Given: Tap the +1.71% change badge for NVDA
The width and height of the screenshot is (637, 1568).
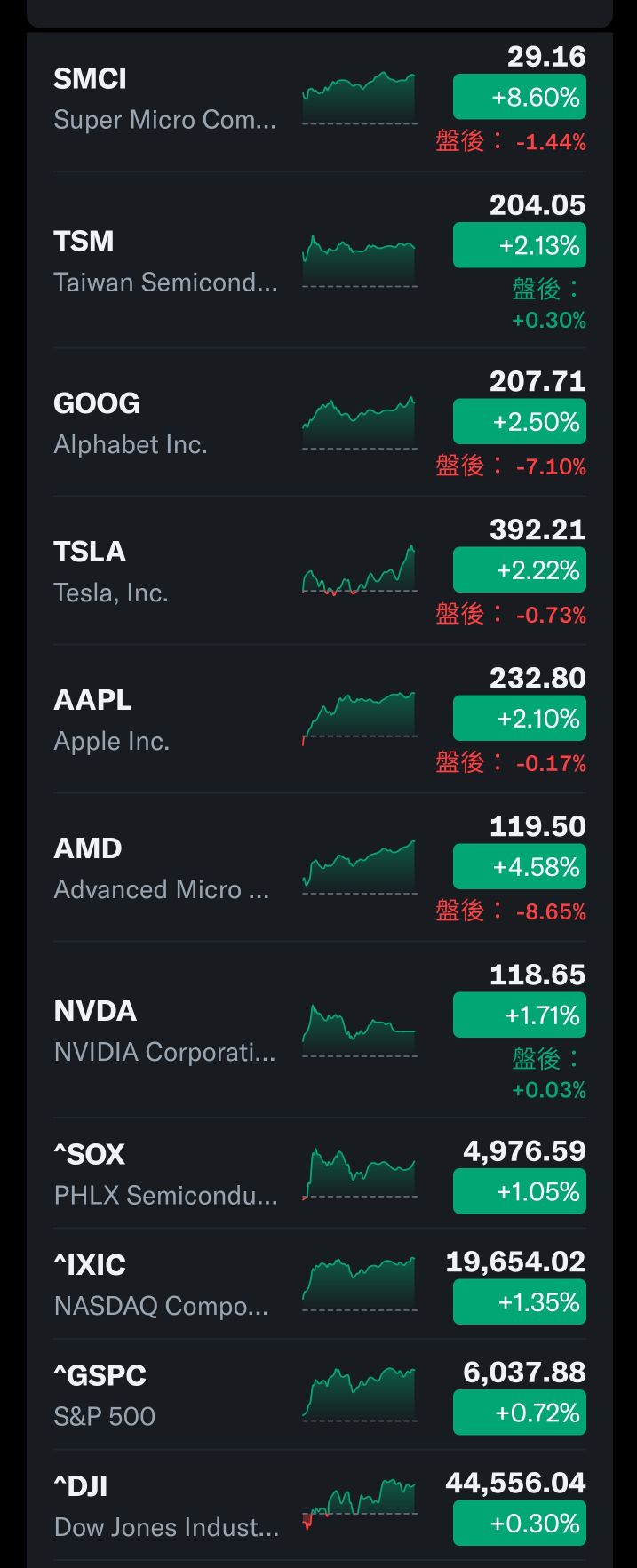Looking at the screenshot, I should [519, 1015].
